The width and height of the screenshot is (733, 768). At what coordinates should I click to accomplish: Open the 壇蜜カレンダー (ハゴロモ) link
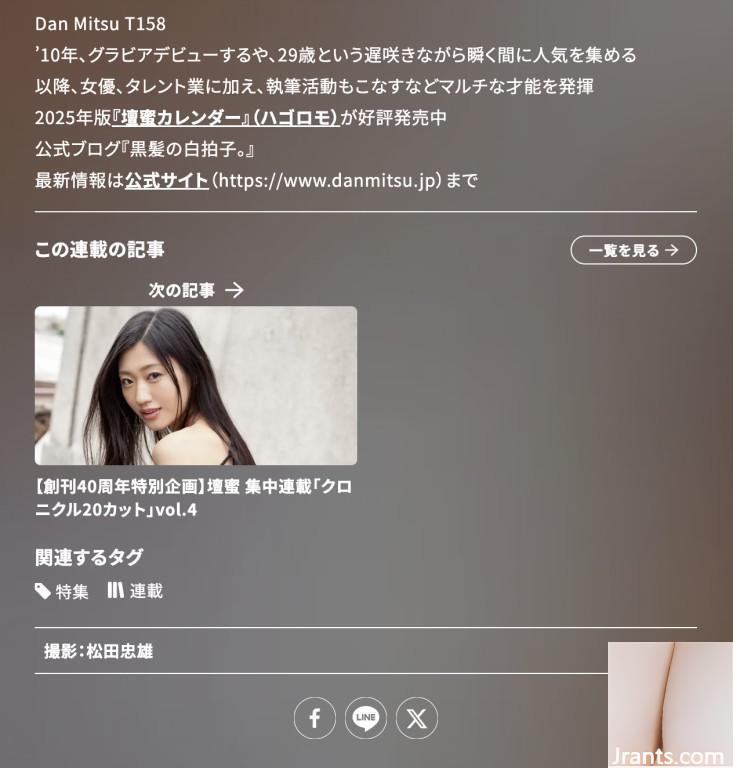225,118
